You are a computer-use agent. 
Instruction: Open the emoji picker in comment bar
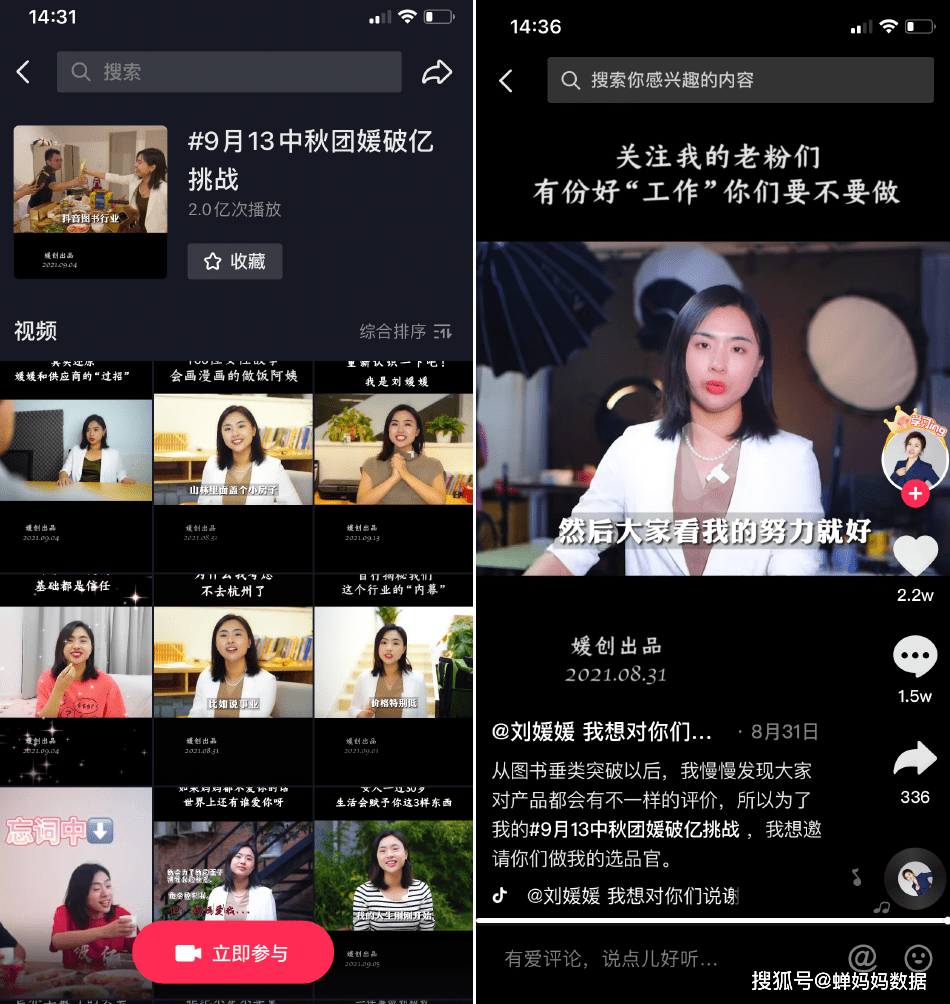[917, 958]
